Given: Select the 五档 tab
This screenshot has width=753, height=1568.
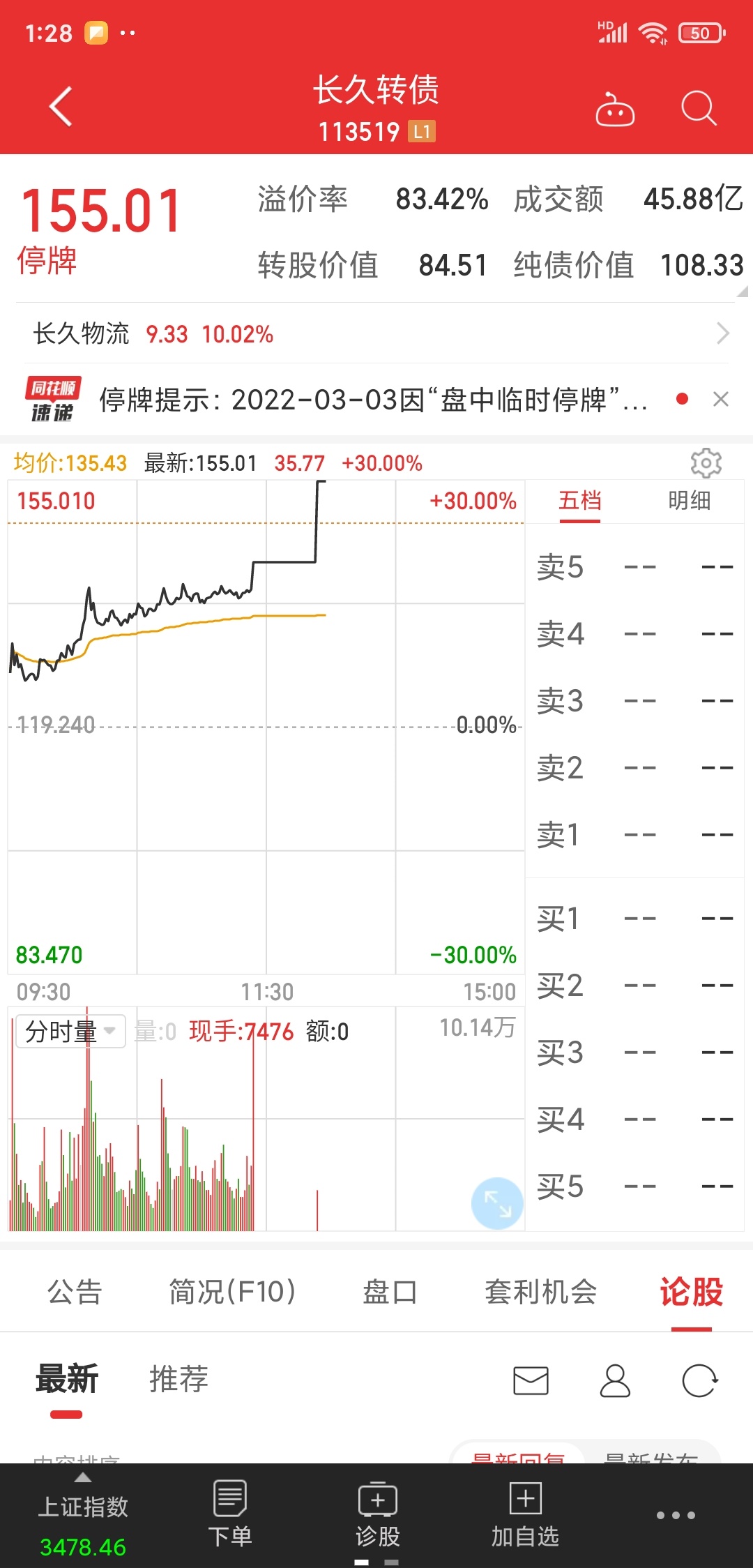Looking at the screenshot, I should coord(579,501).
